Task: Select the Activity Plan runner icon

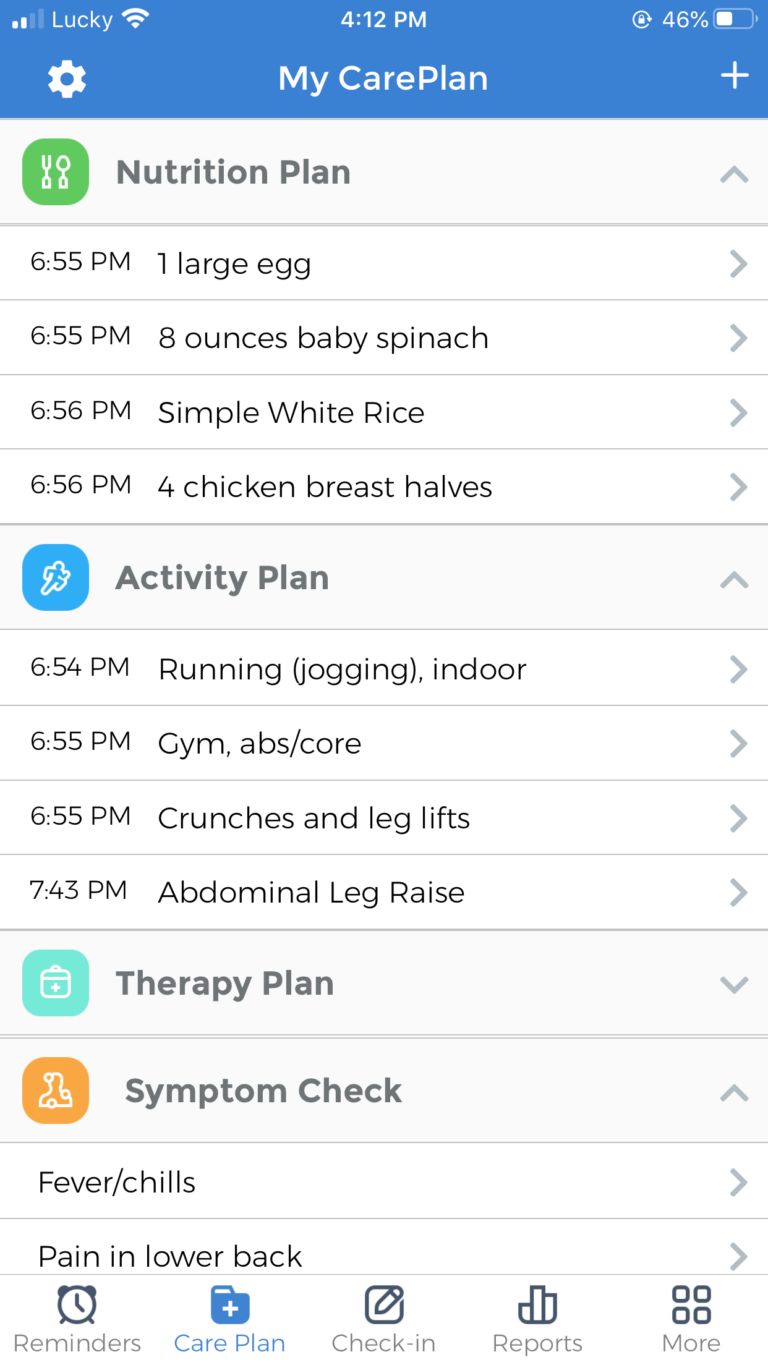Action: 55,577
